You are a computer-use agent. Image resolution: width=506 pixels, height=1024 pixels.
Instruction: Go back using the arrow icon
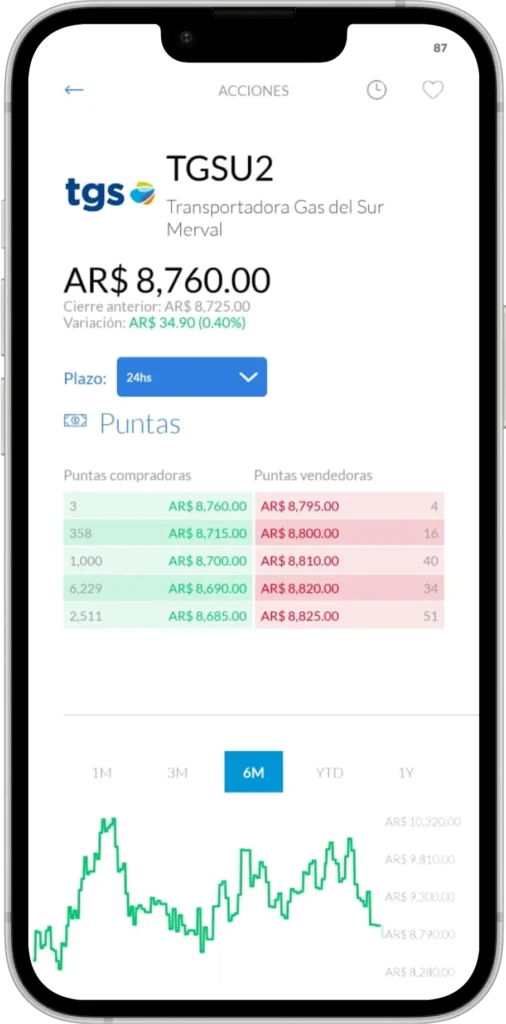(74, 90)
